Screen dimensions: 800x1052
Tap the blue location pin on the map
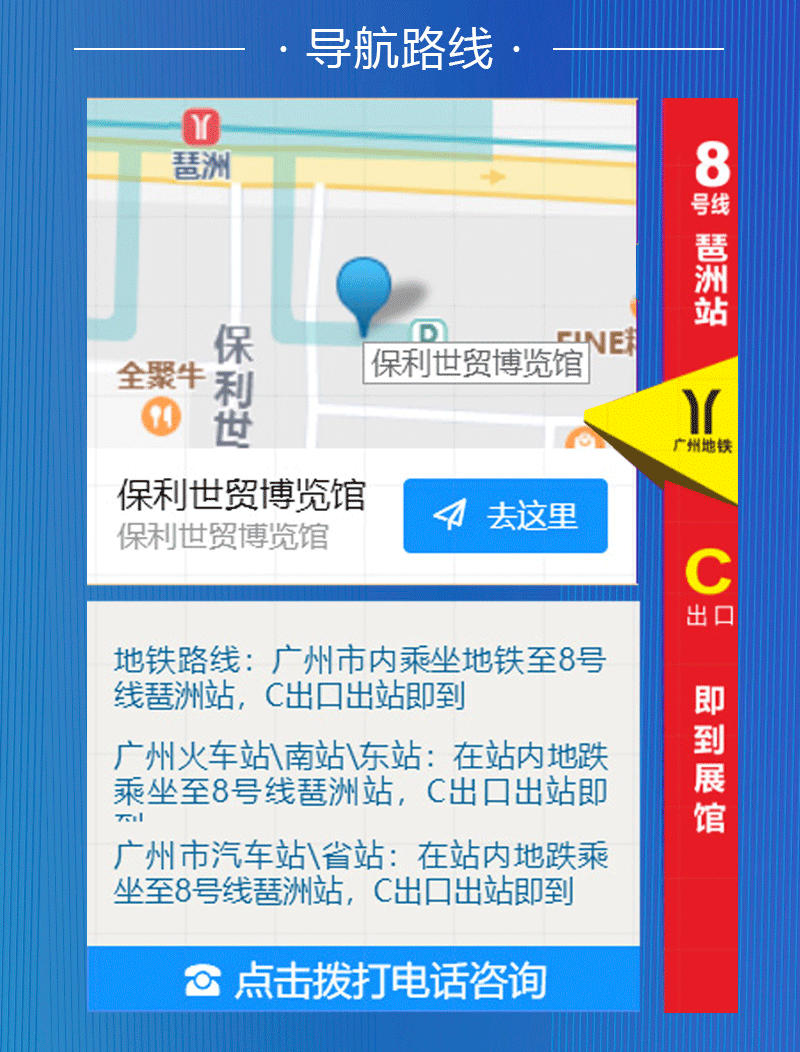pyautogui.click(x=362, y=289)
